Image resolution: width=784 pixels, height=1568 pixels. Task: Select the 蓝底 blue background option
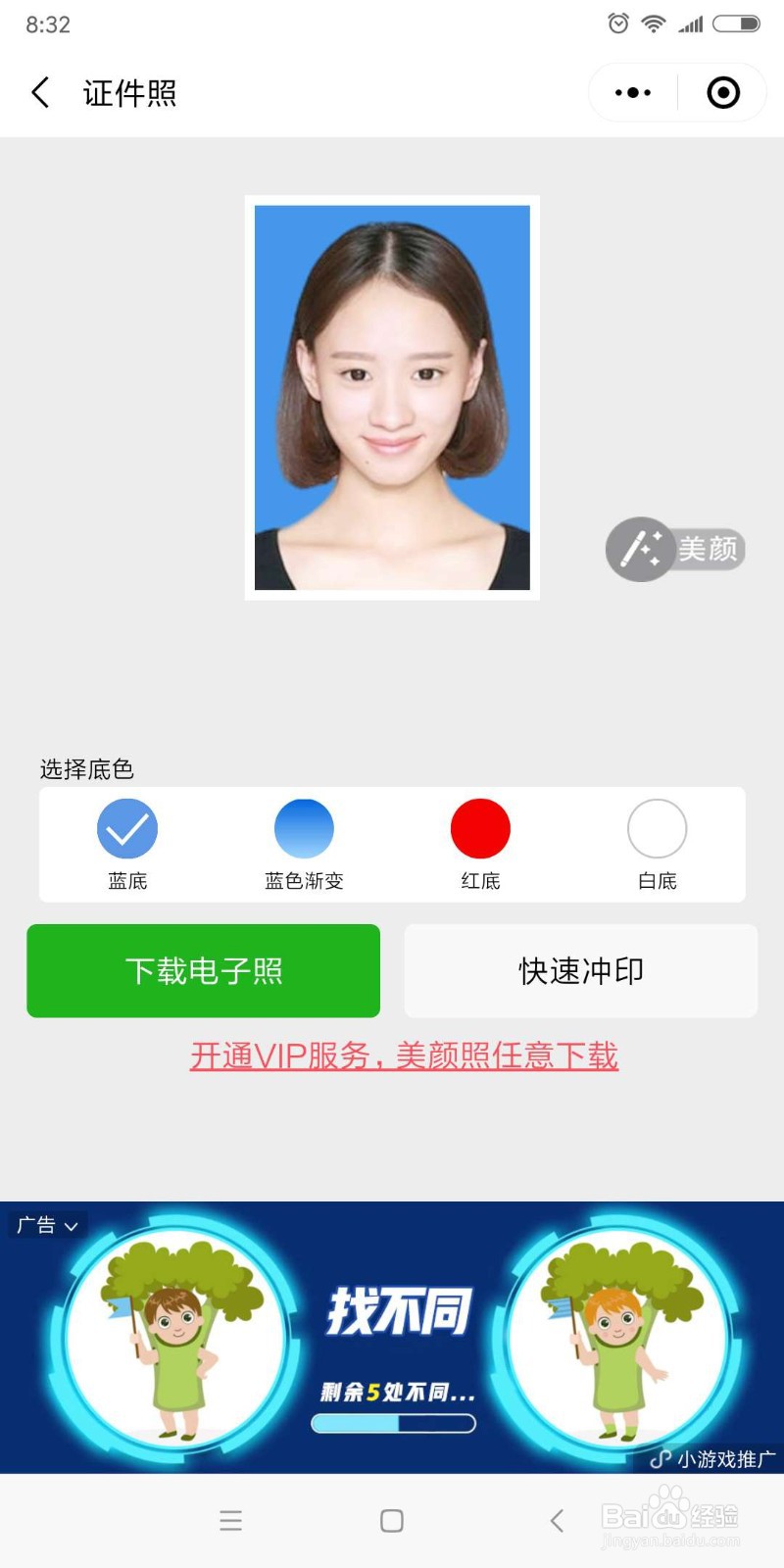click(127, 828)
